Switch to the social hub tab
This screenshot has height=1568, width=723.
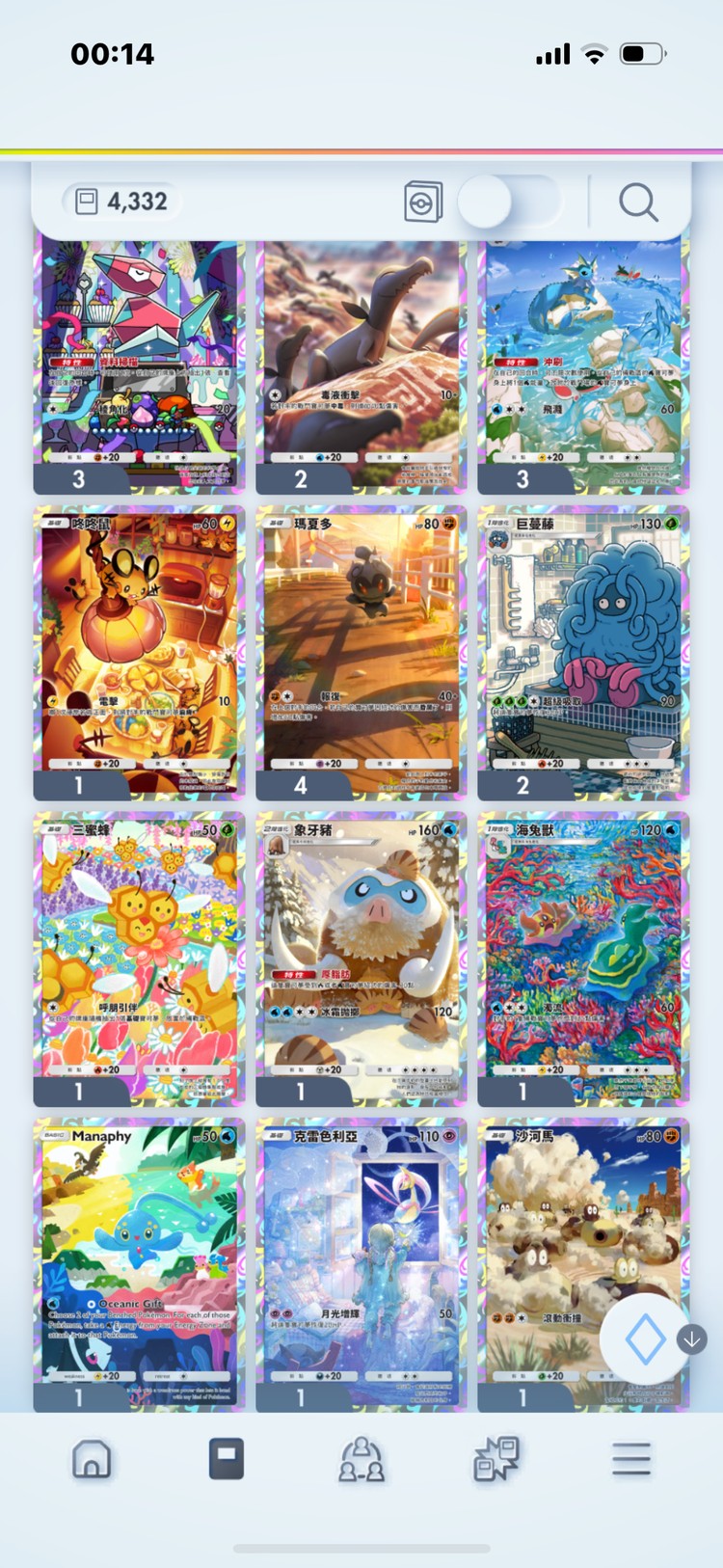coord(361,1459)
